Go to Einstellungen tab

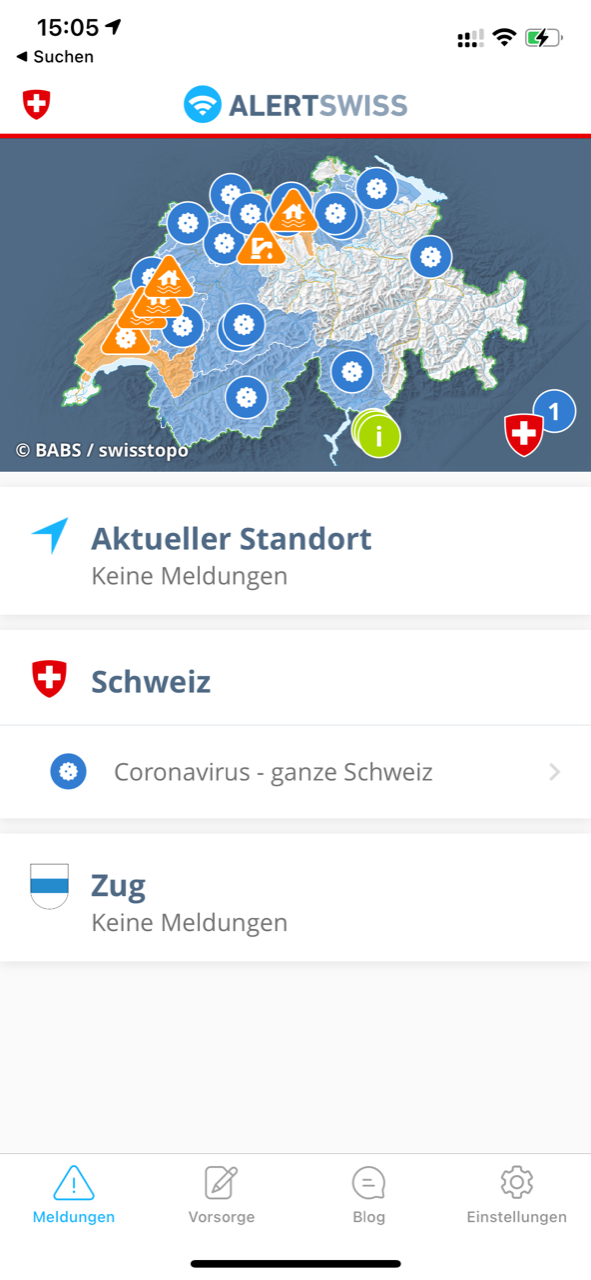[516, 1195]
